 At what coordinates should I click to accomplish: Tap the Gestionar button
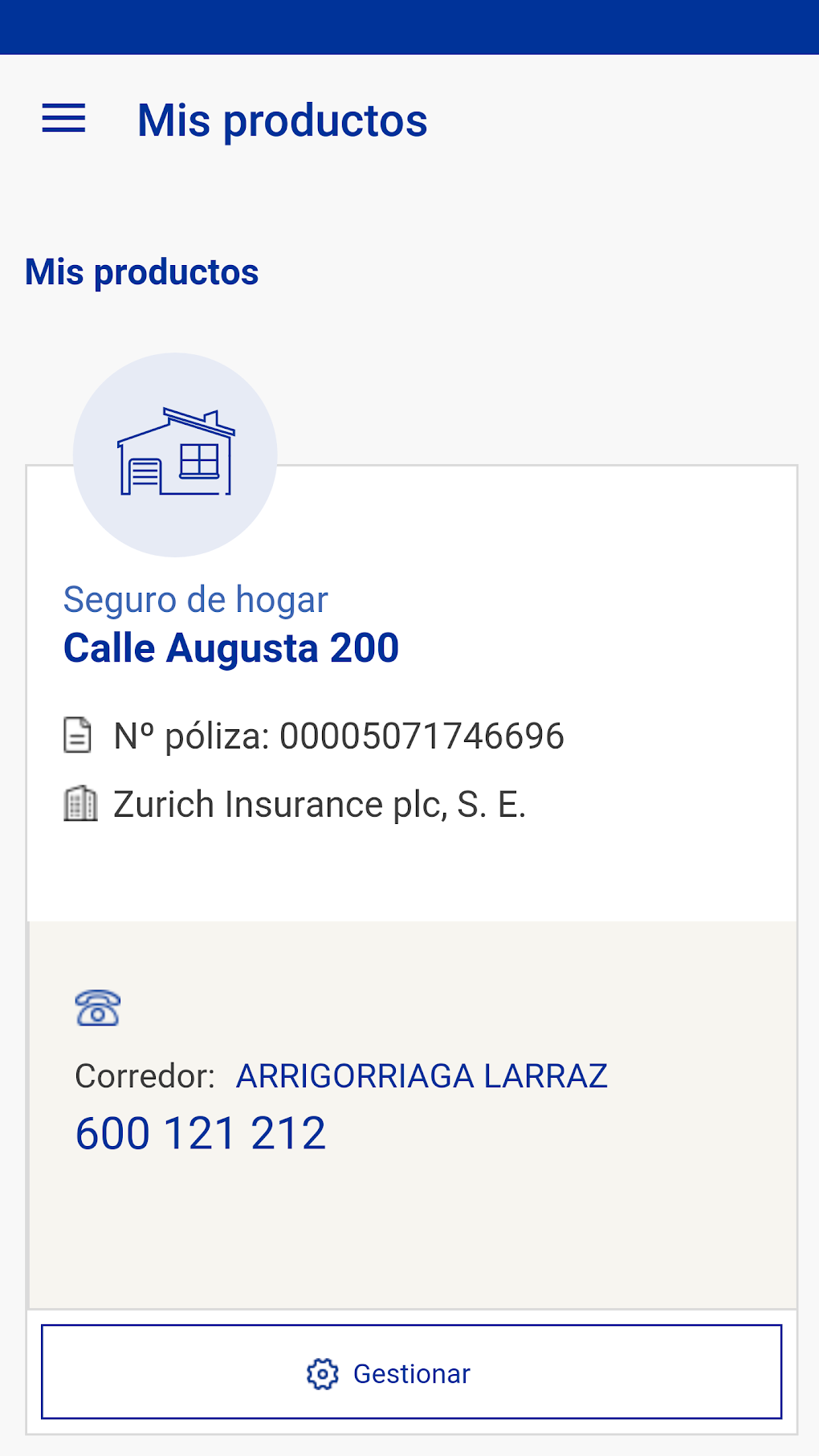[411, 1372]
